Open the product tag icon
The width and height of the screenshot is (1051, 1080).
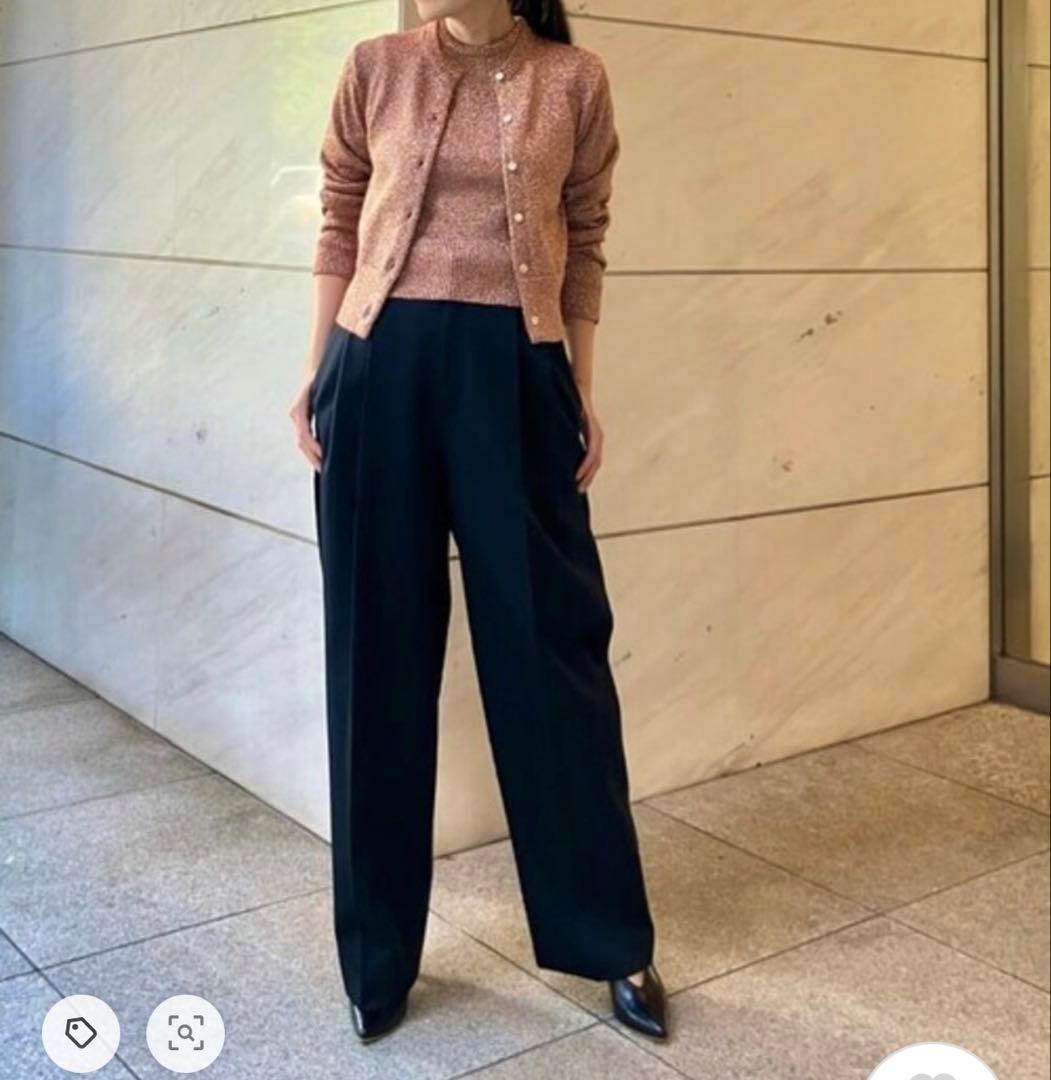click(x=81, y=1033)
